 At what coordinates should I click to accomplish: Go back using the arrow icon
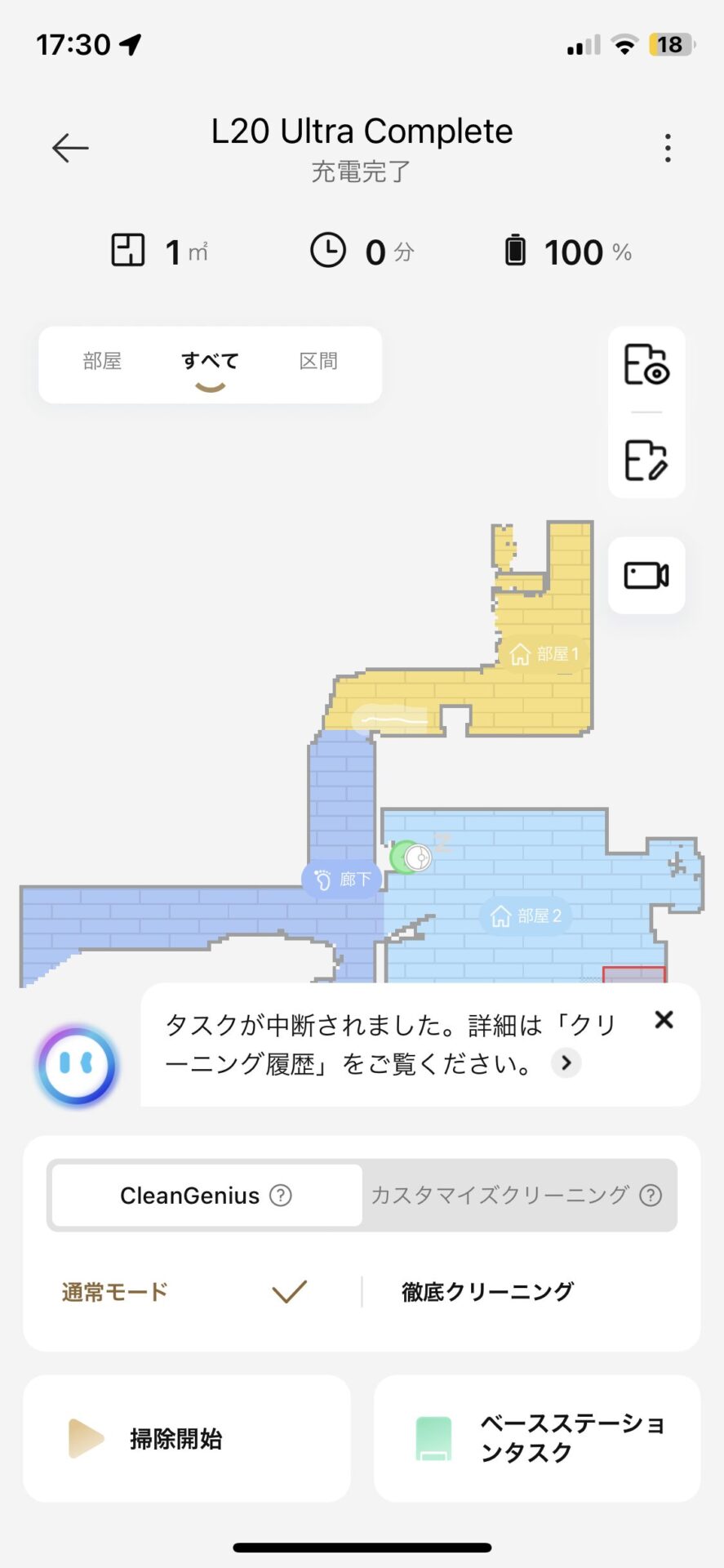click(70, 148)
